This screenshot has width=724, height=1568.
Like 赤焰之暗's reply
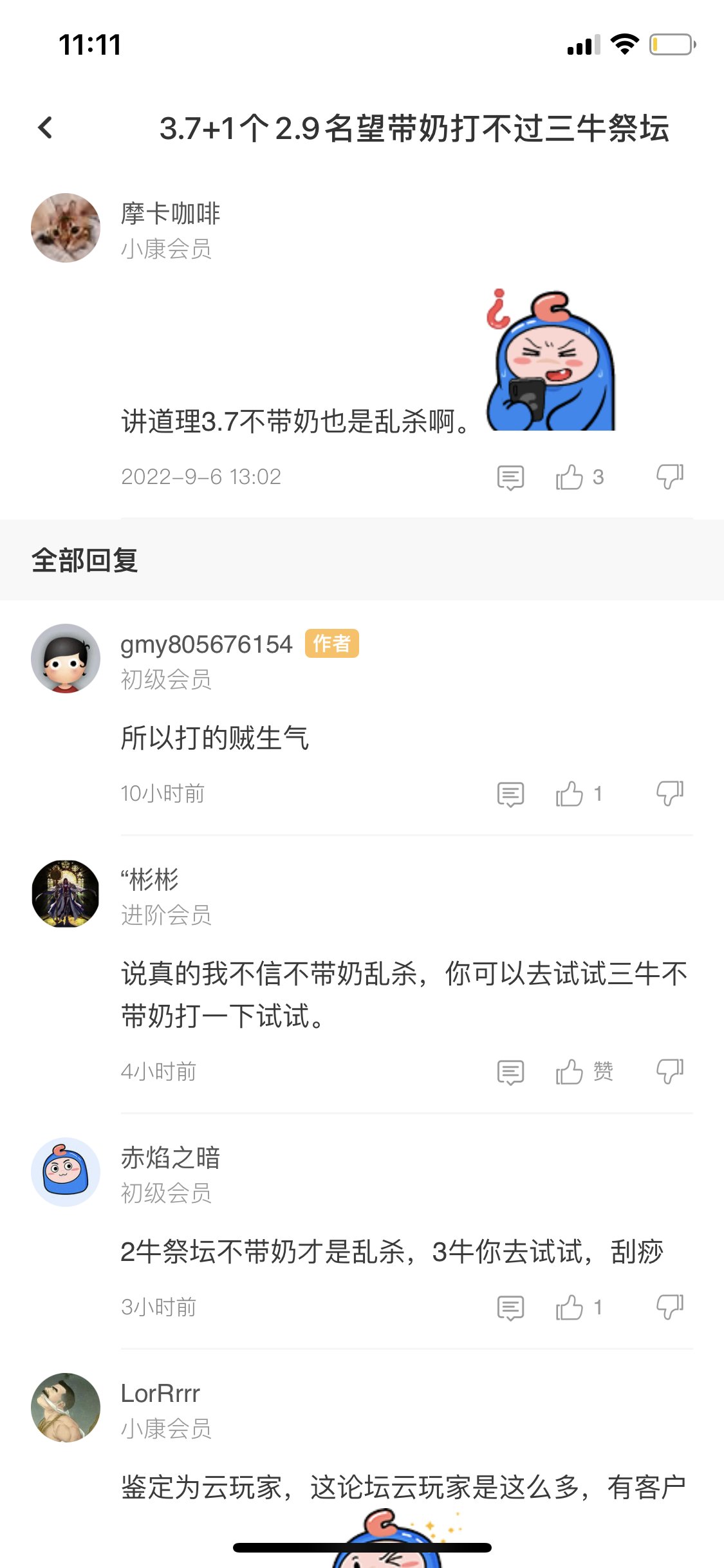570,1308
